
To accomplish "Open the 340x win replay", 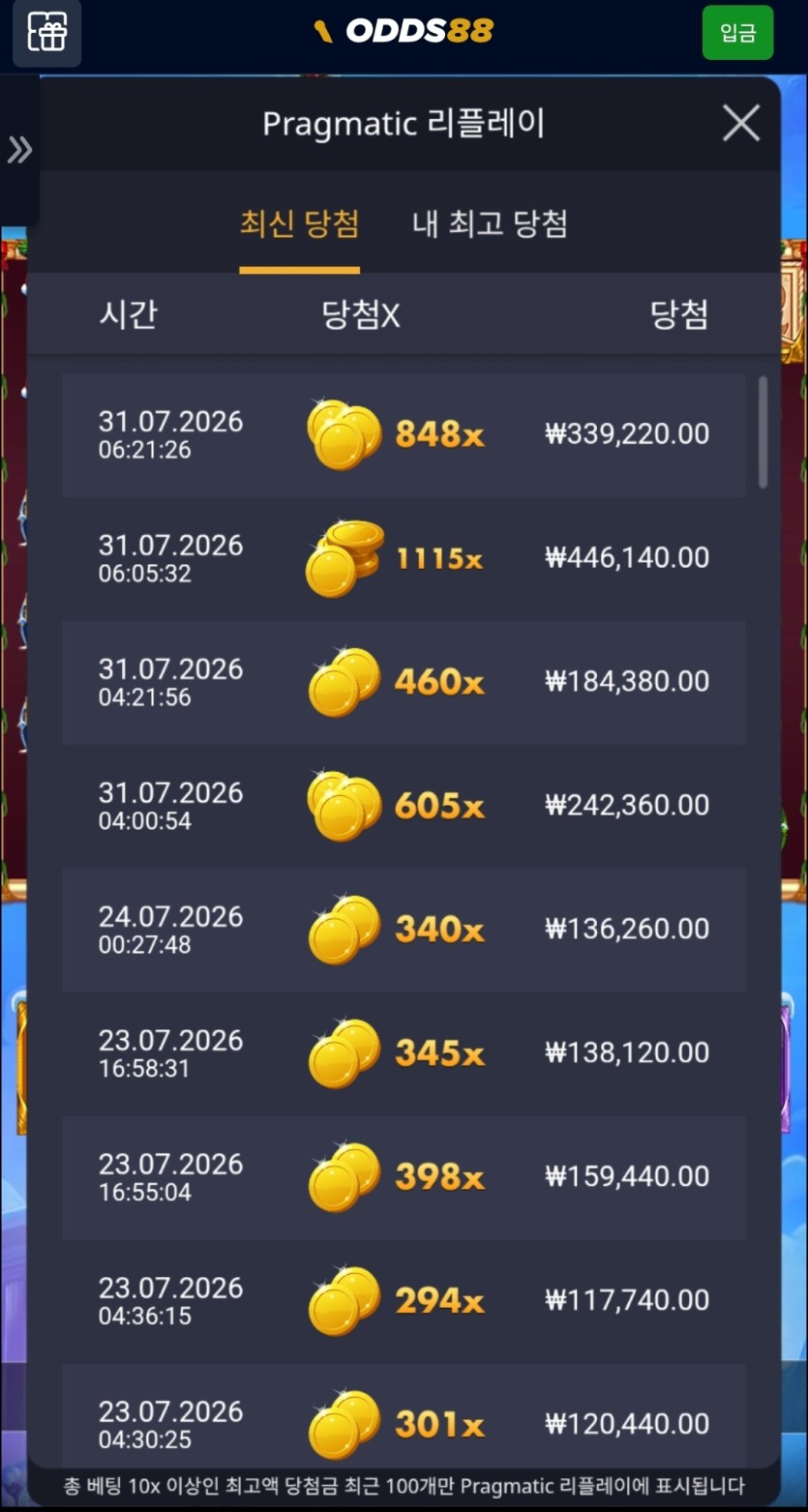I will (x=404, y=931).
